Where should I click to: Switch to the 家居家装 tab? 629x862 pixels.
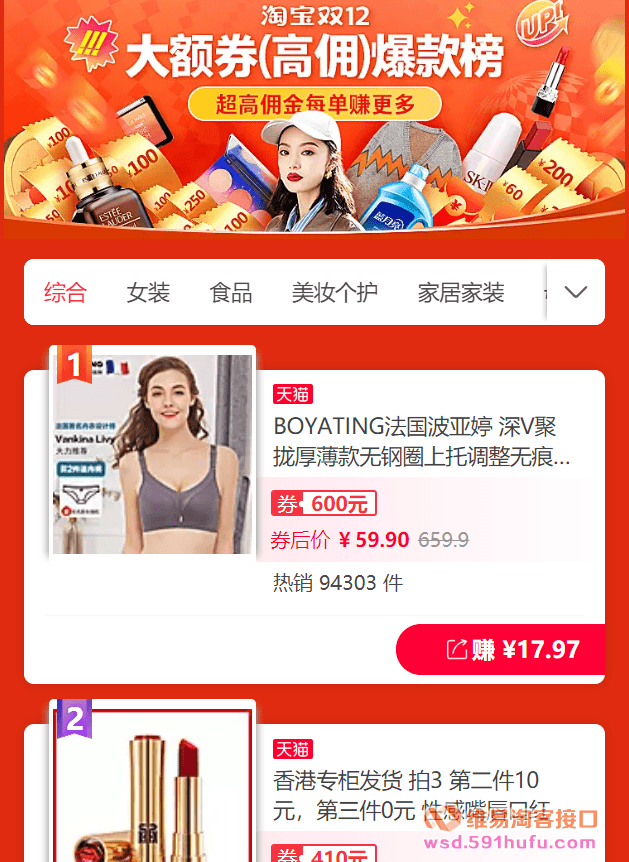click(461, 293)
